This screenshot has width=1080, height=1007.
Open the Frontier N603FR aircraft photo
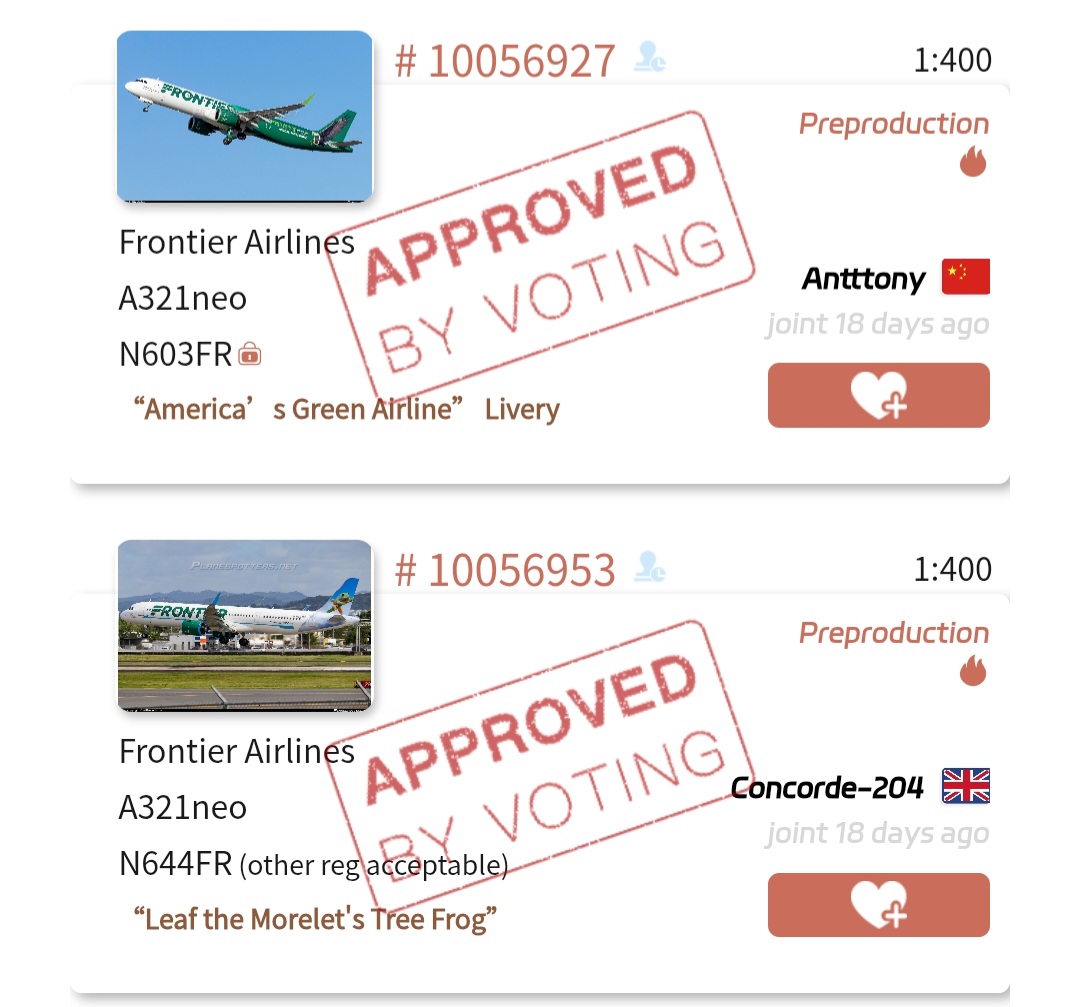tap(245, 116)
